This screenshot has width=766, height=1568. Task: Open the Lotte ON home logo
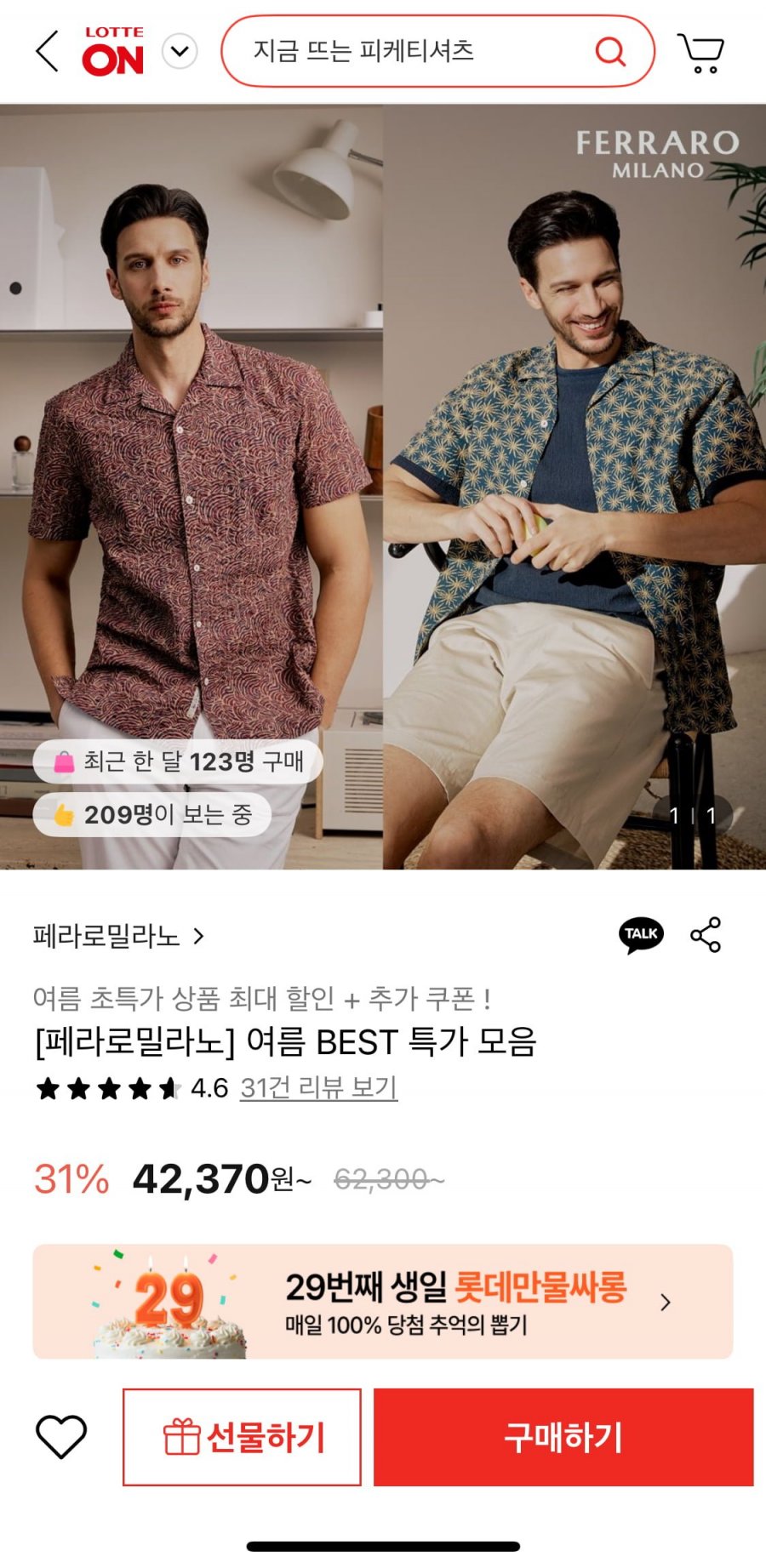[112, 52]
